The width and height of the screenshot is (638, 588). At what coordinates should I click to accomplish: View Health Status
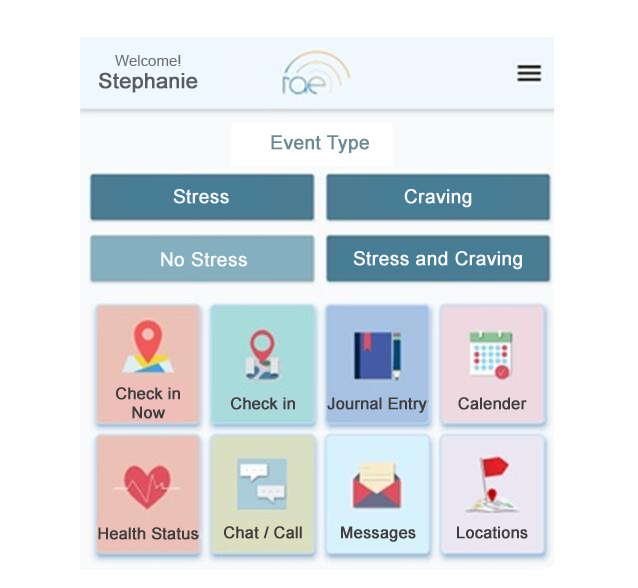pyautogui.click(x=148, y=494)
